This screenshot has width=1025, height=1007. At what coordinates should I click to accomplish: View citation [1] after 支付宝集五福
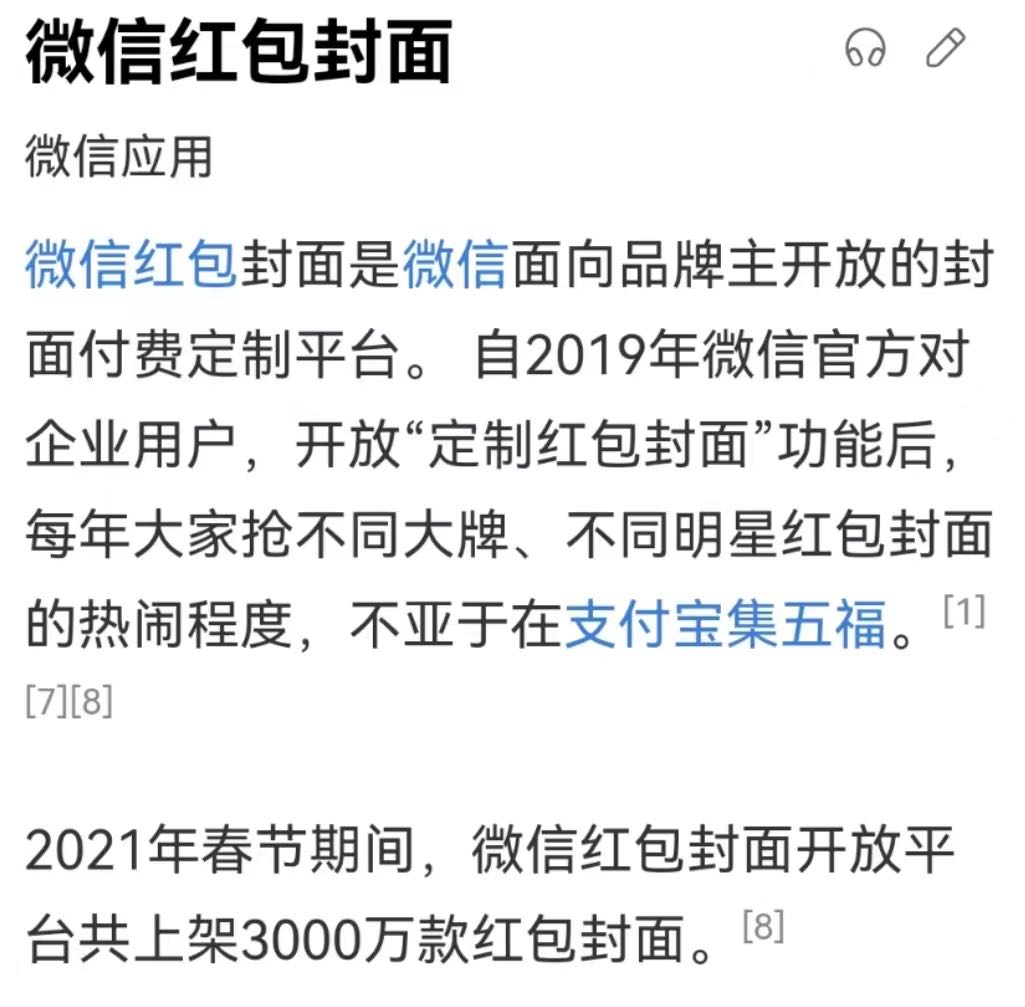[965, 612]
